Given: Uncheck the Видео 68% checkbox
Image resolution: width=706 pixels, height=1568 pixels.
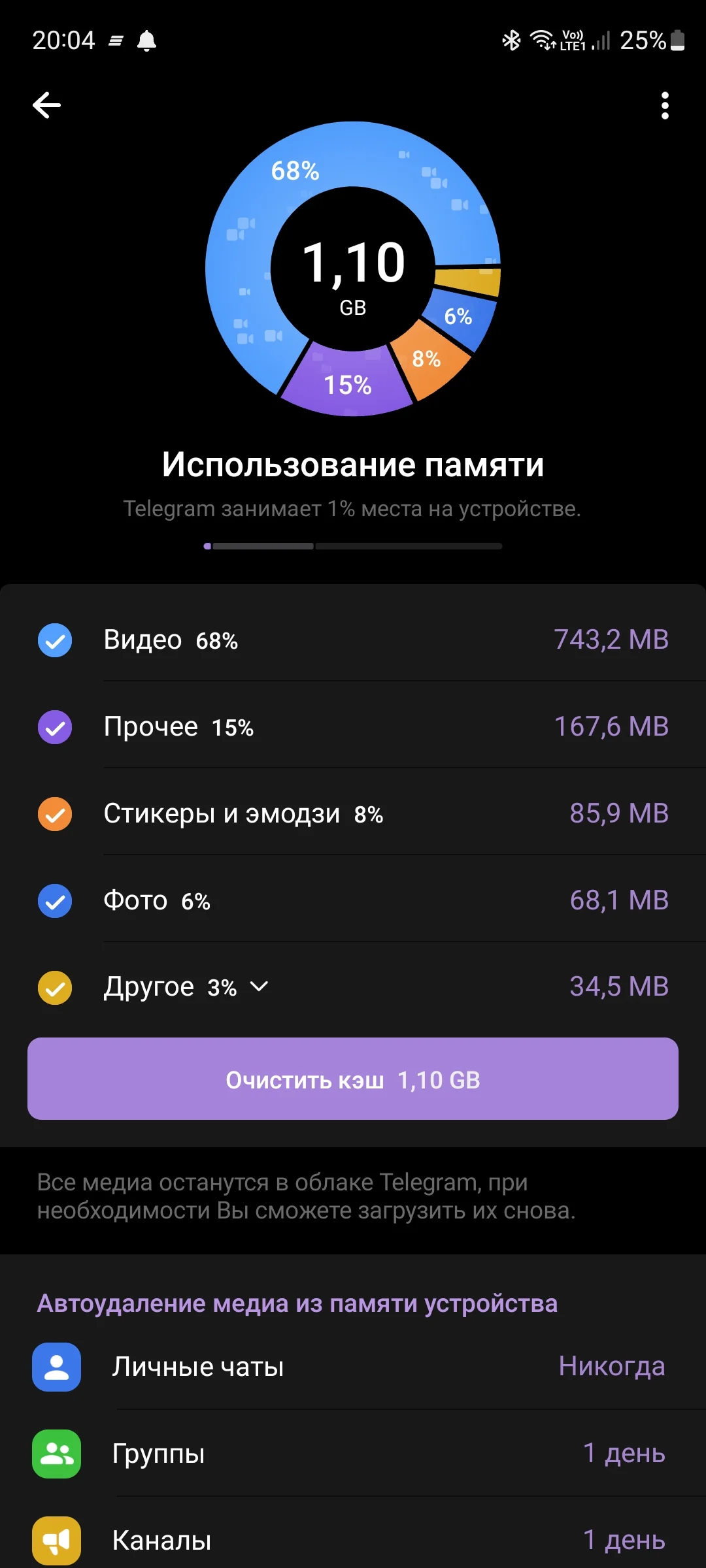Looking at the screenshot, I should 56,640.
